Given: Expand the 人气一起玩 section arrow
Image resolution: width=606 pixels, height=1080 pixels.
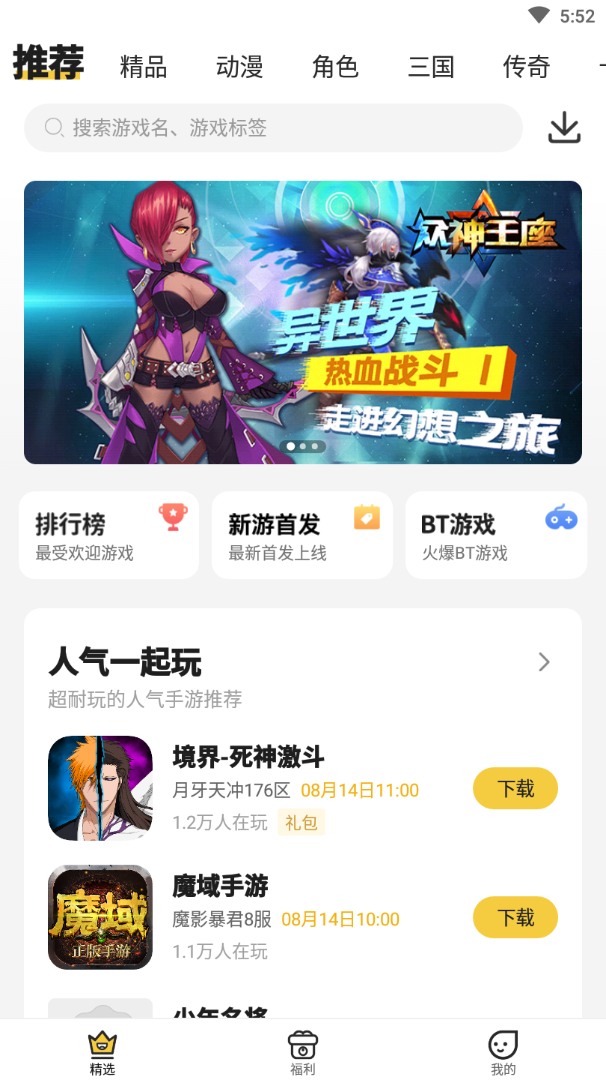Looking at the screenshot, I should (544, 662).
